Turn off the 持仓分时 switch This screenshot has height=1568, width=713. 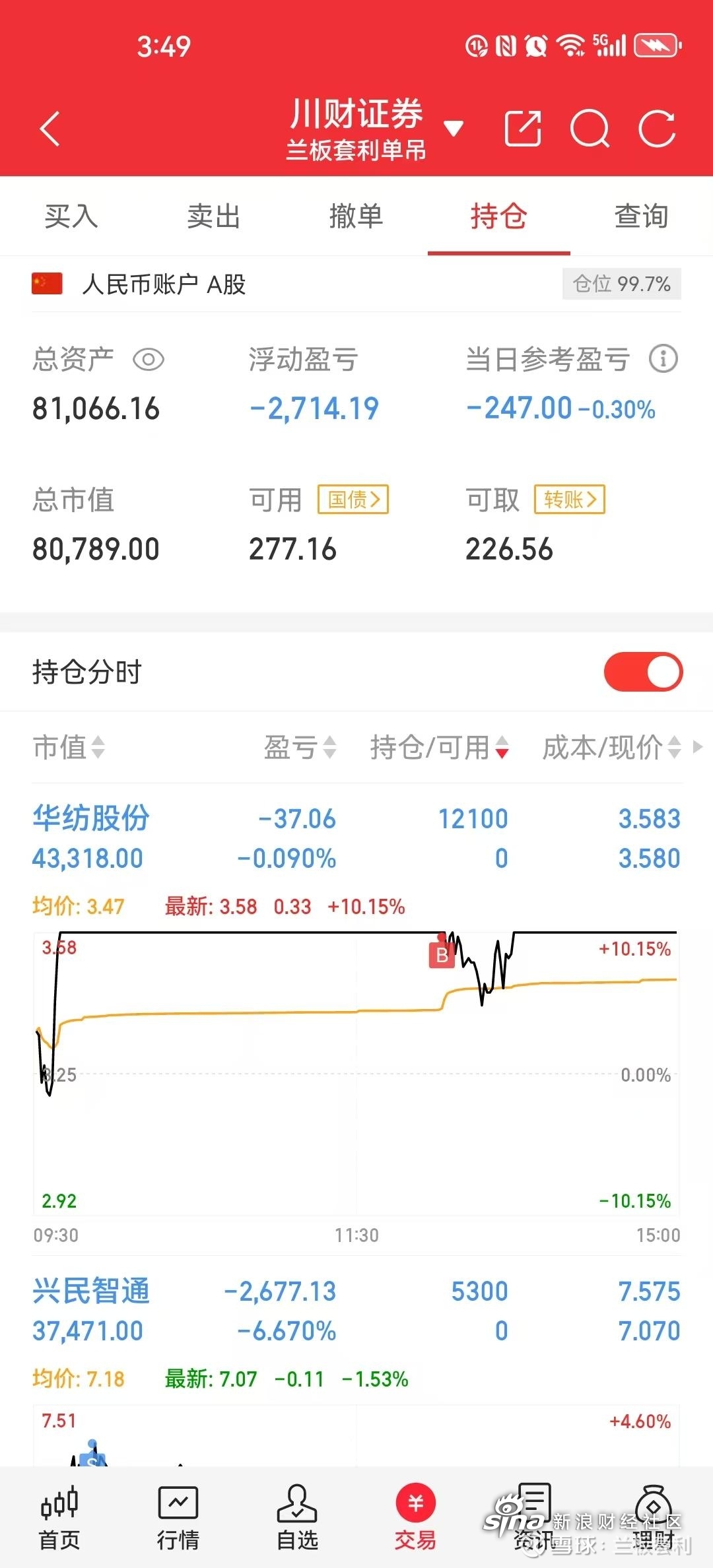tap(643, 672)
